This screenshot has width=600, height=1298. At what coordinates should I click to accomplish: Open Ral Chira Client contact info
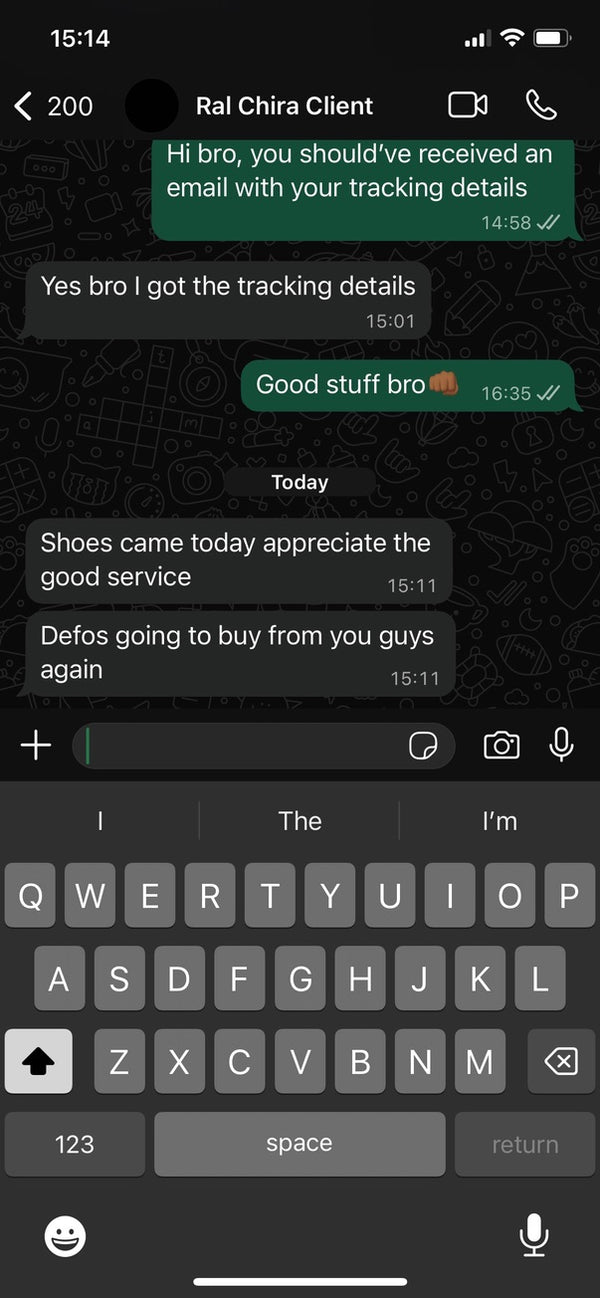(x=284, y=106)
